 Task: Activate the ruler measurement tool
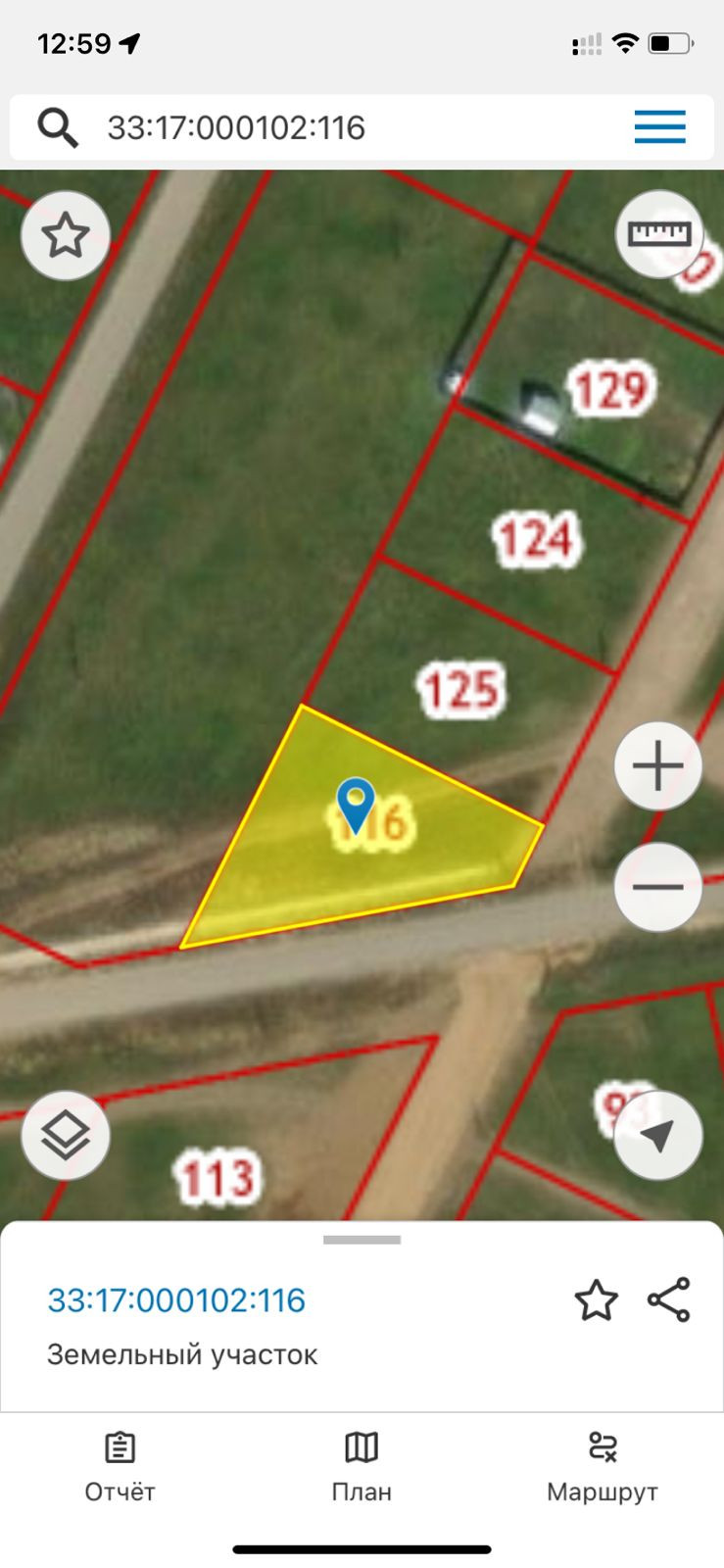pos(659,233)
